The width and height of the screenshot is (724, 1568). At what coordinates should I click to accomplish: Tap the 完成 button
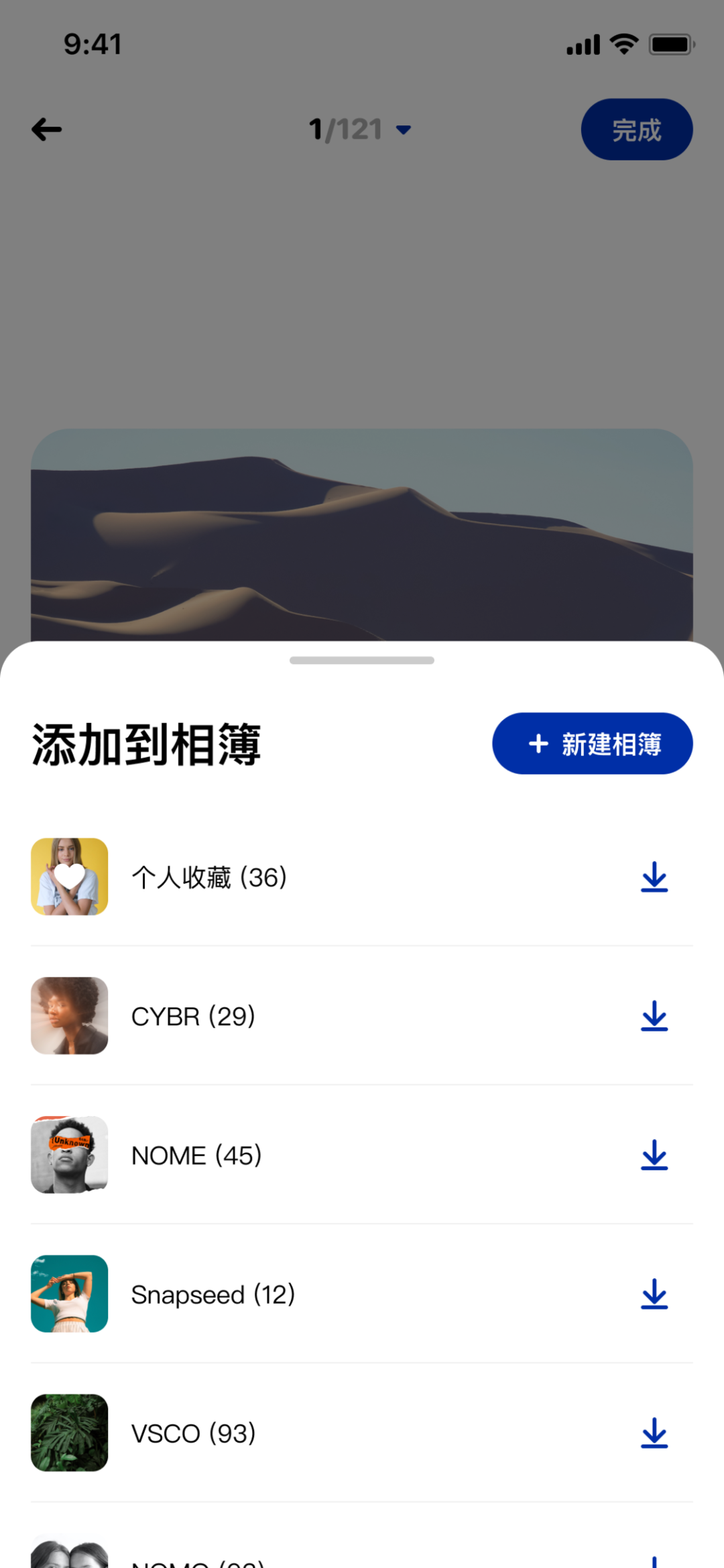point(636,129)
